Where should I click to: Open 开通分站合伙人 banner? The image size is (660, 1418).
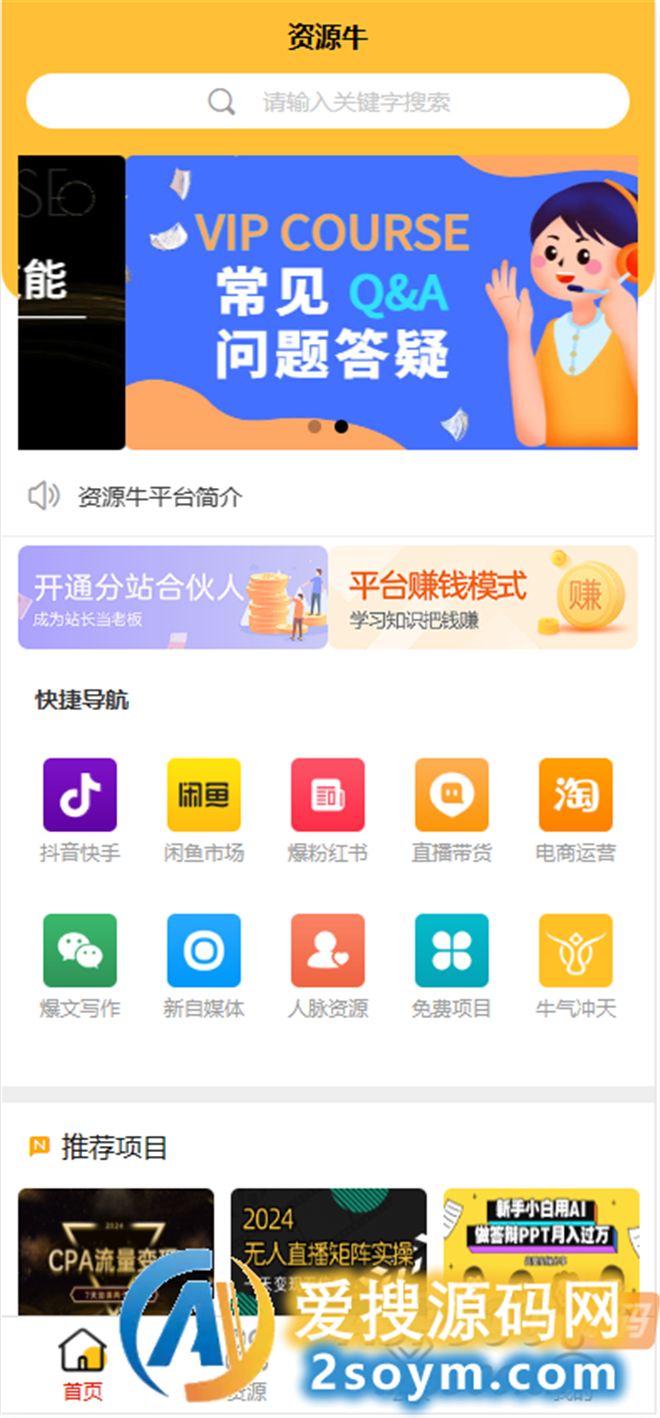(172, 598)
